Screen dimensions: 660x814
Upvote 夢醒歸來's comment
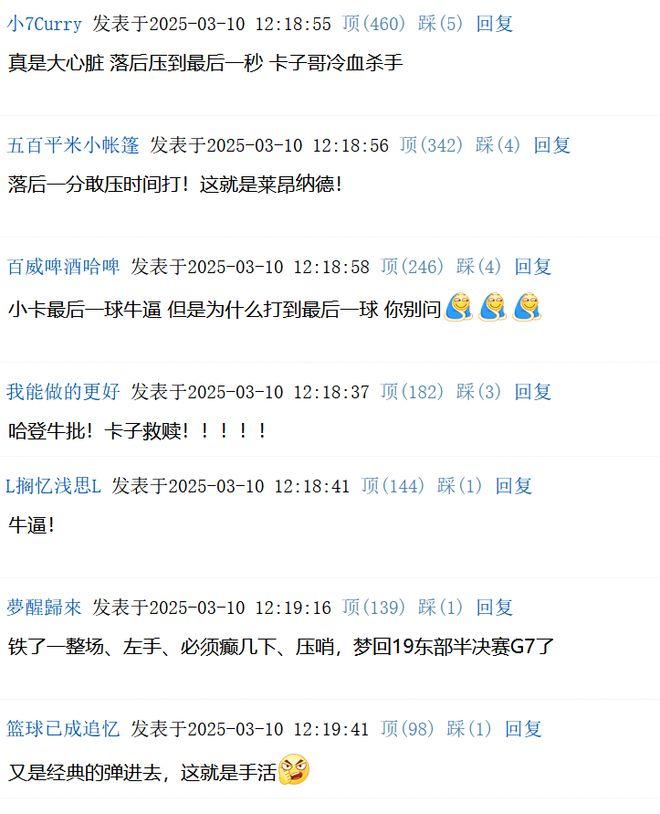[x=373, y=608]
